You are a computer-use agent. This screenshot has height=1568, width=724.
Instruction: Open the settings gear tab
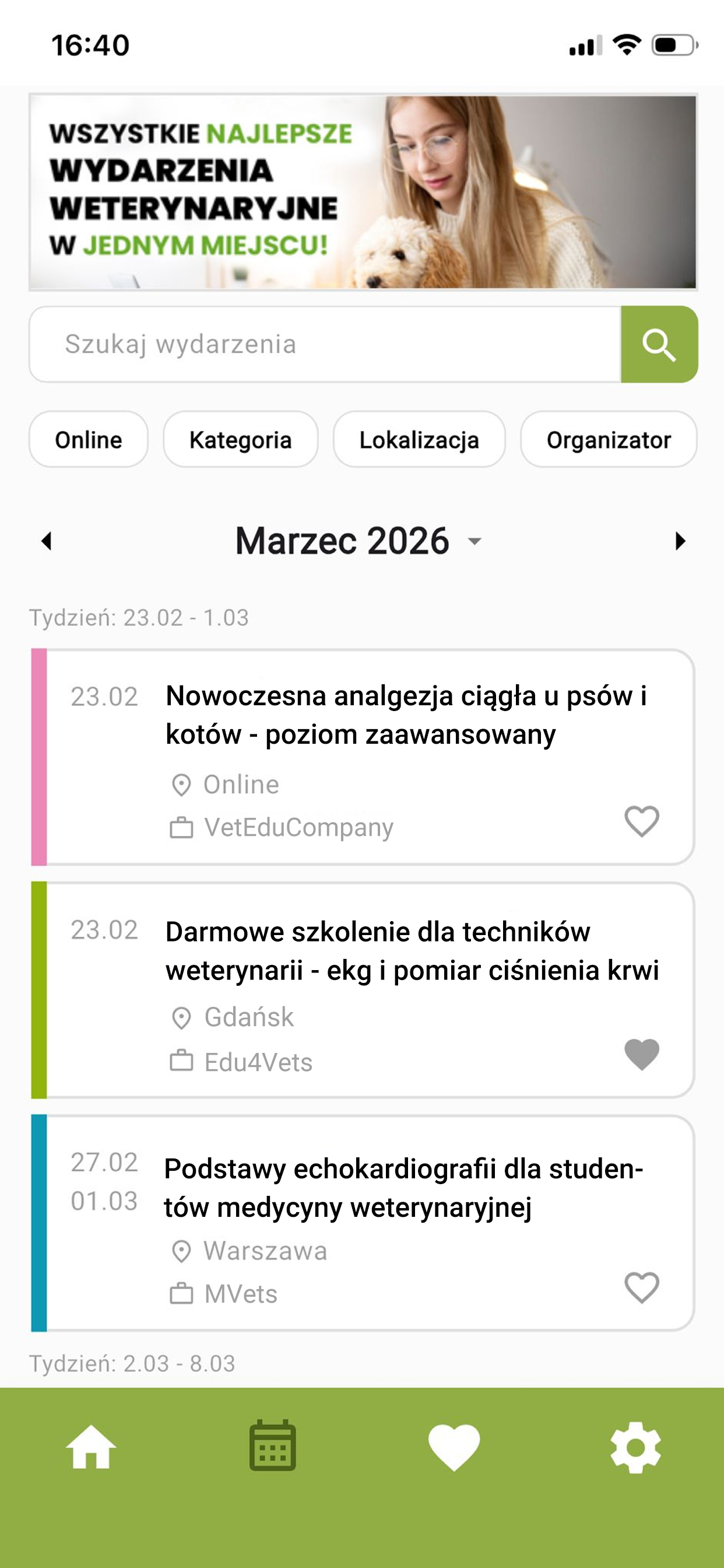(636, 1447)
